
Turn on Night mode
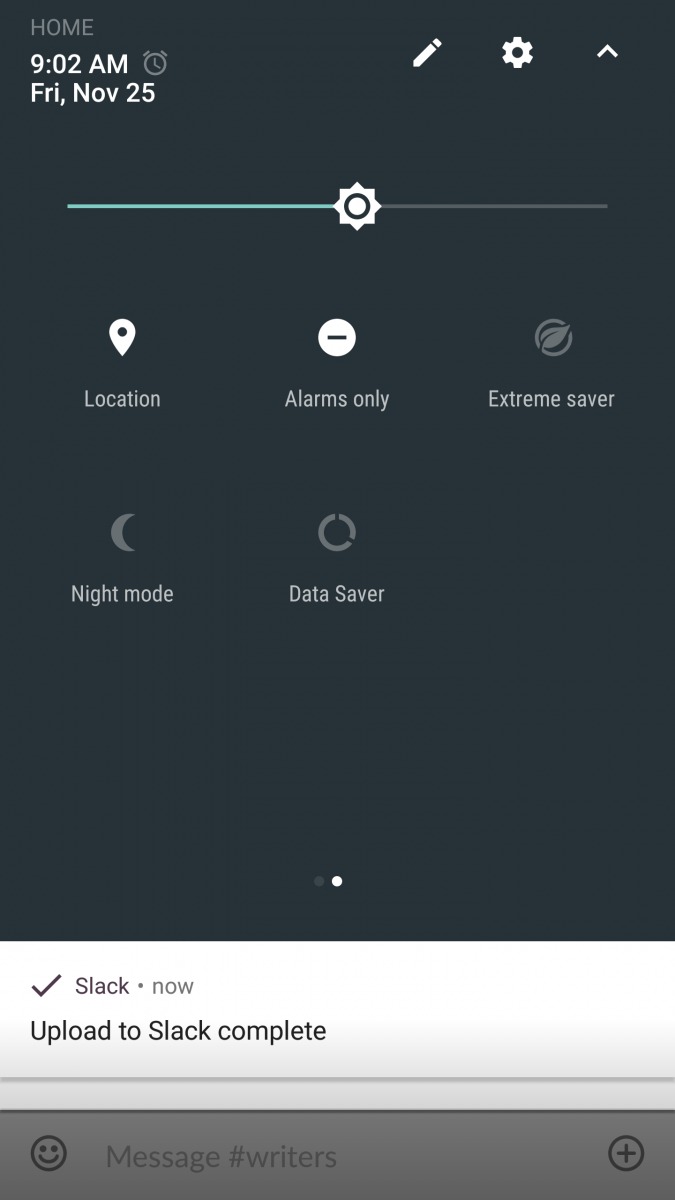tap(122, 557)
